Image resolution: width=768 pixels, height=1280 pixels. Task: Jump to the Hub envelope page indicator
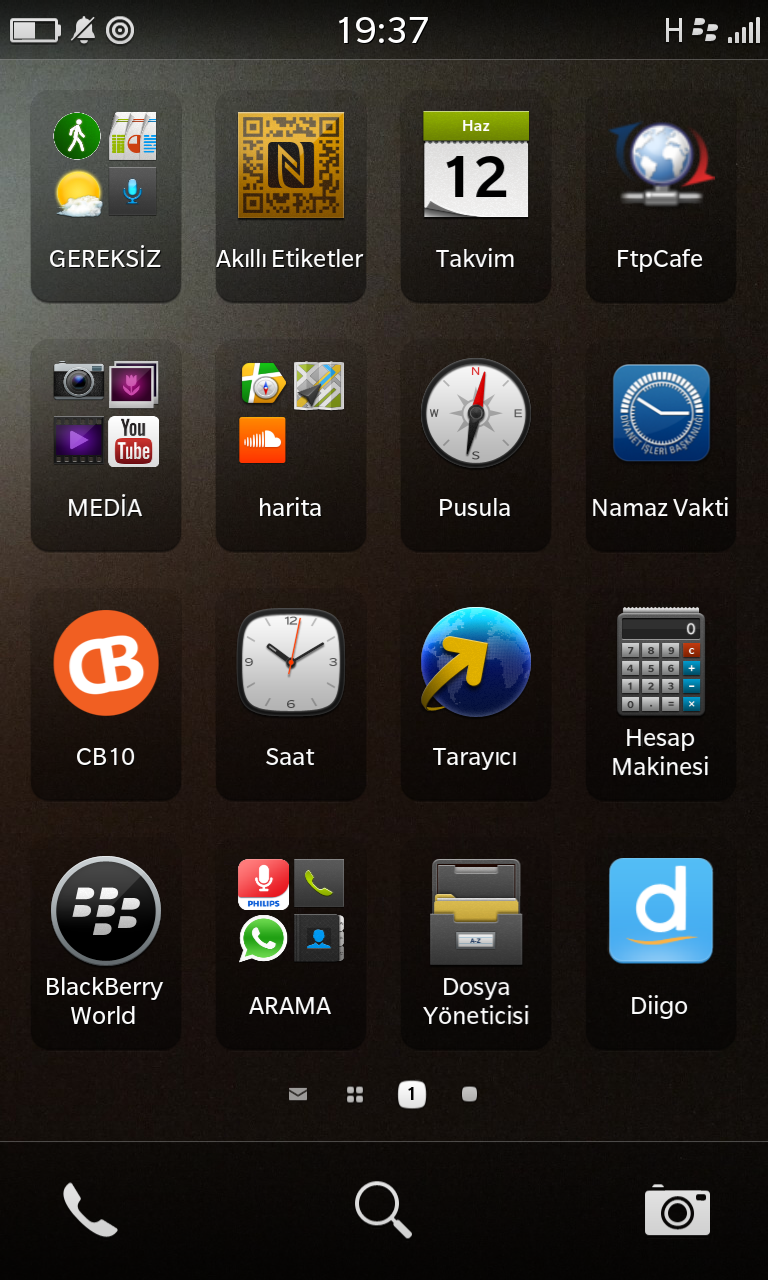coord(297,1094)
